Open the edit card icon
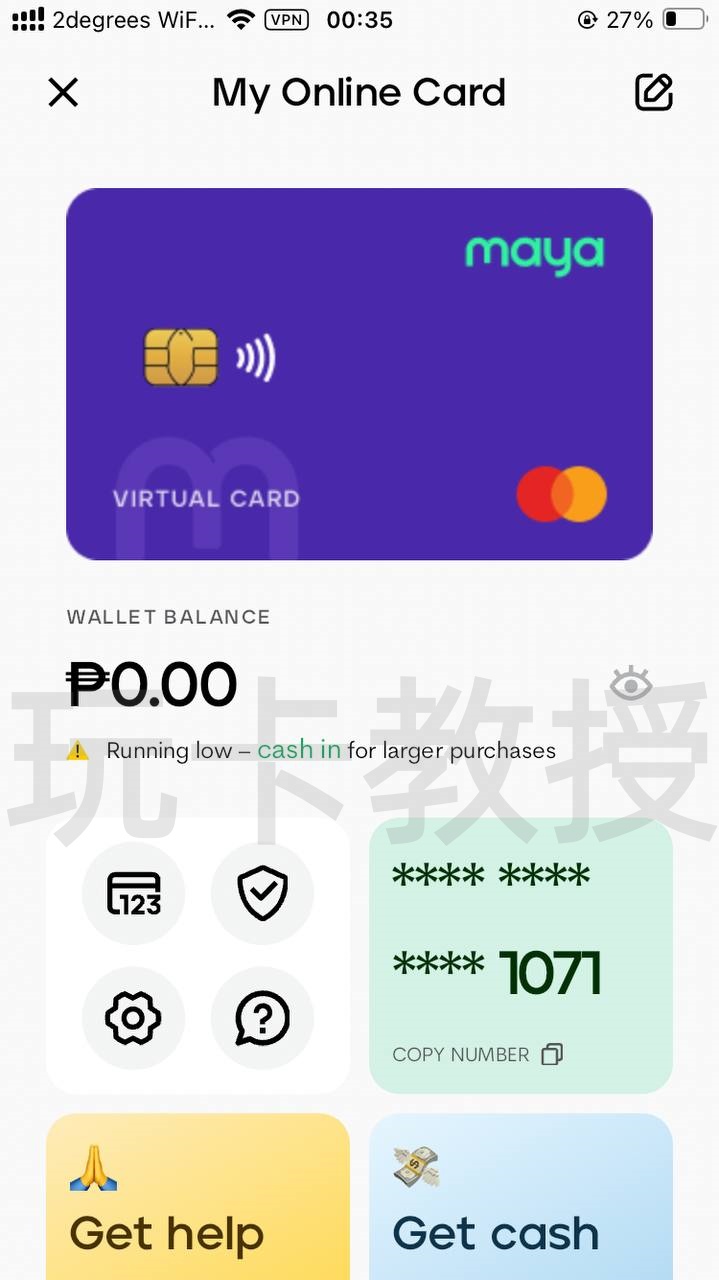 (x=654, y=93)
